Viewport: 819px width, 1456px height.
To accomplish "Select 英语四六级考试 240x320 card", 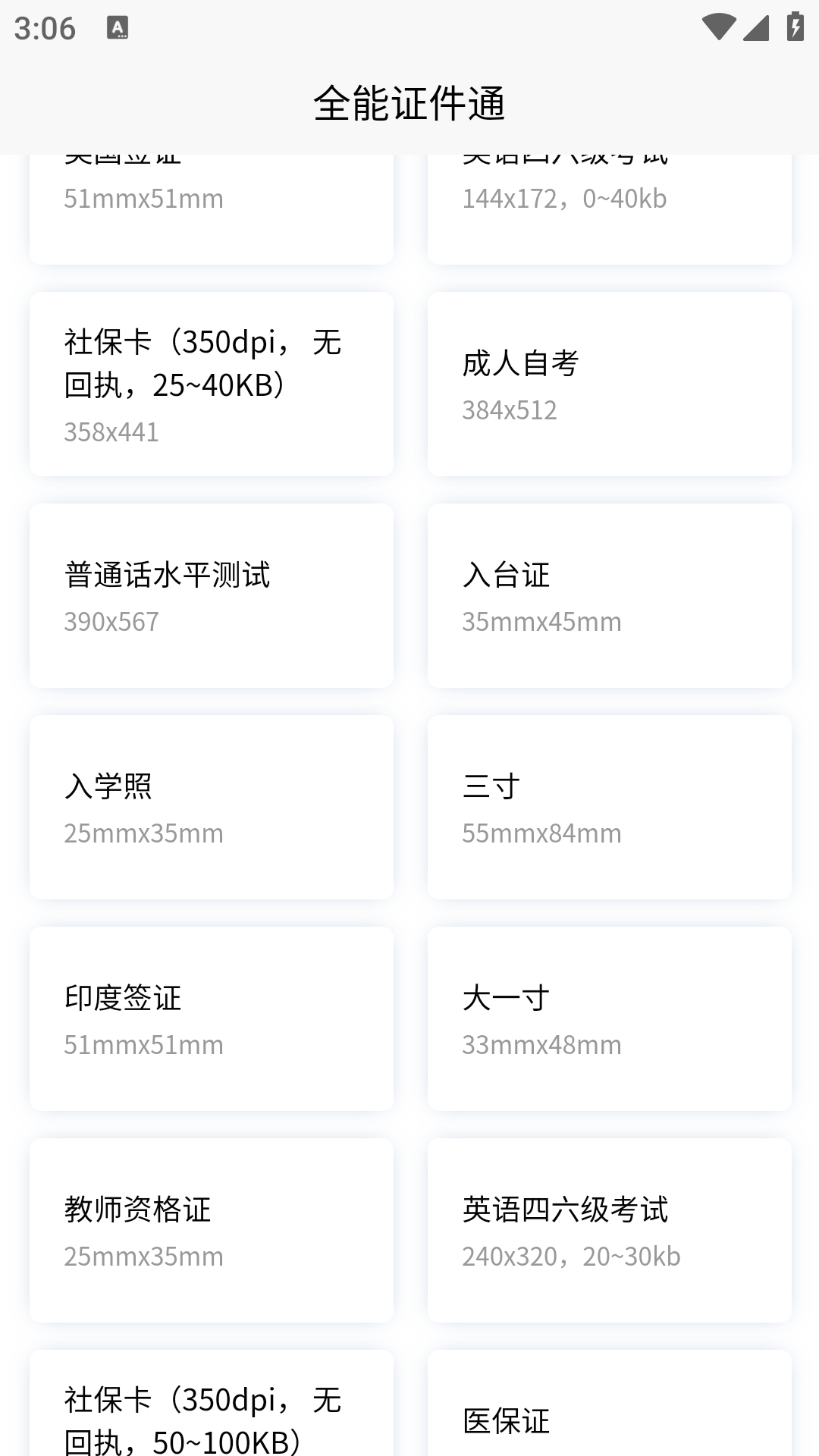I will coord(609,1230).
